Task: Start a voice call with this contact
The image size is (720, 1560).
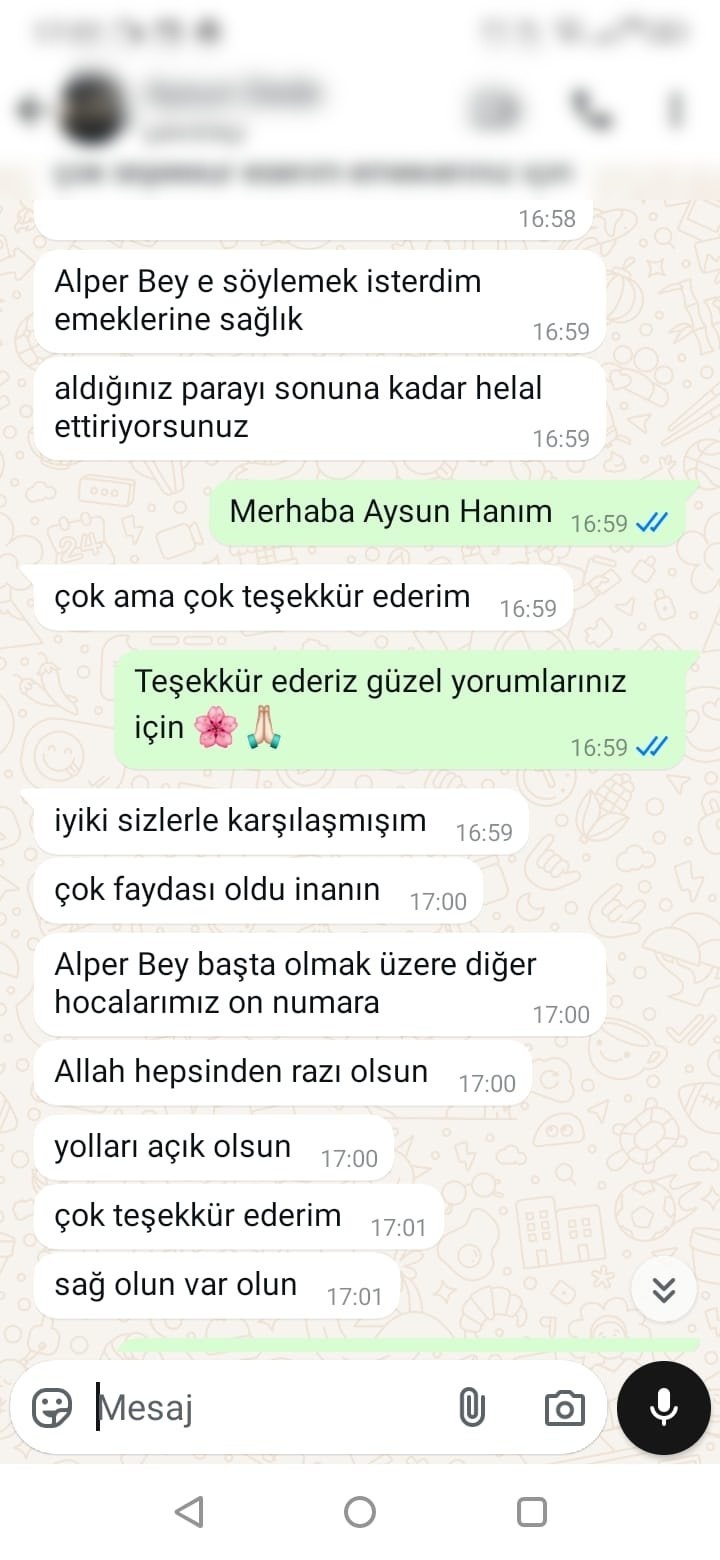Action: click(592, 110)
